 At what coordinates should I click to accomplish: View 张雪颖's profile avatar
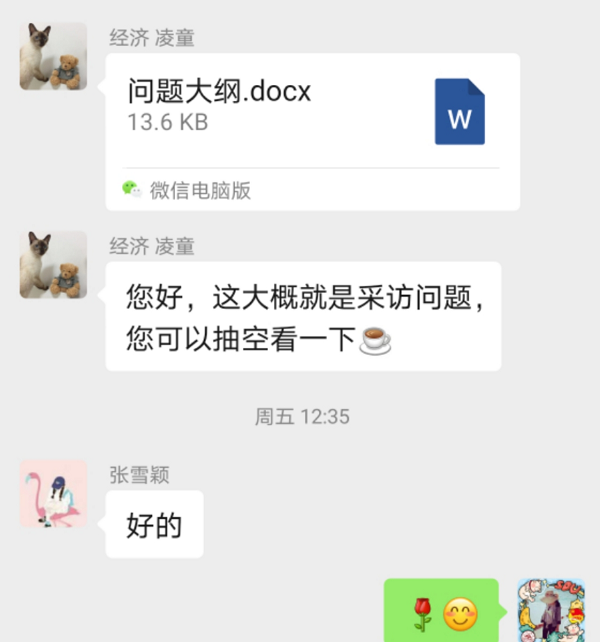[x=53, y=494]
